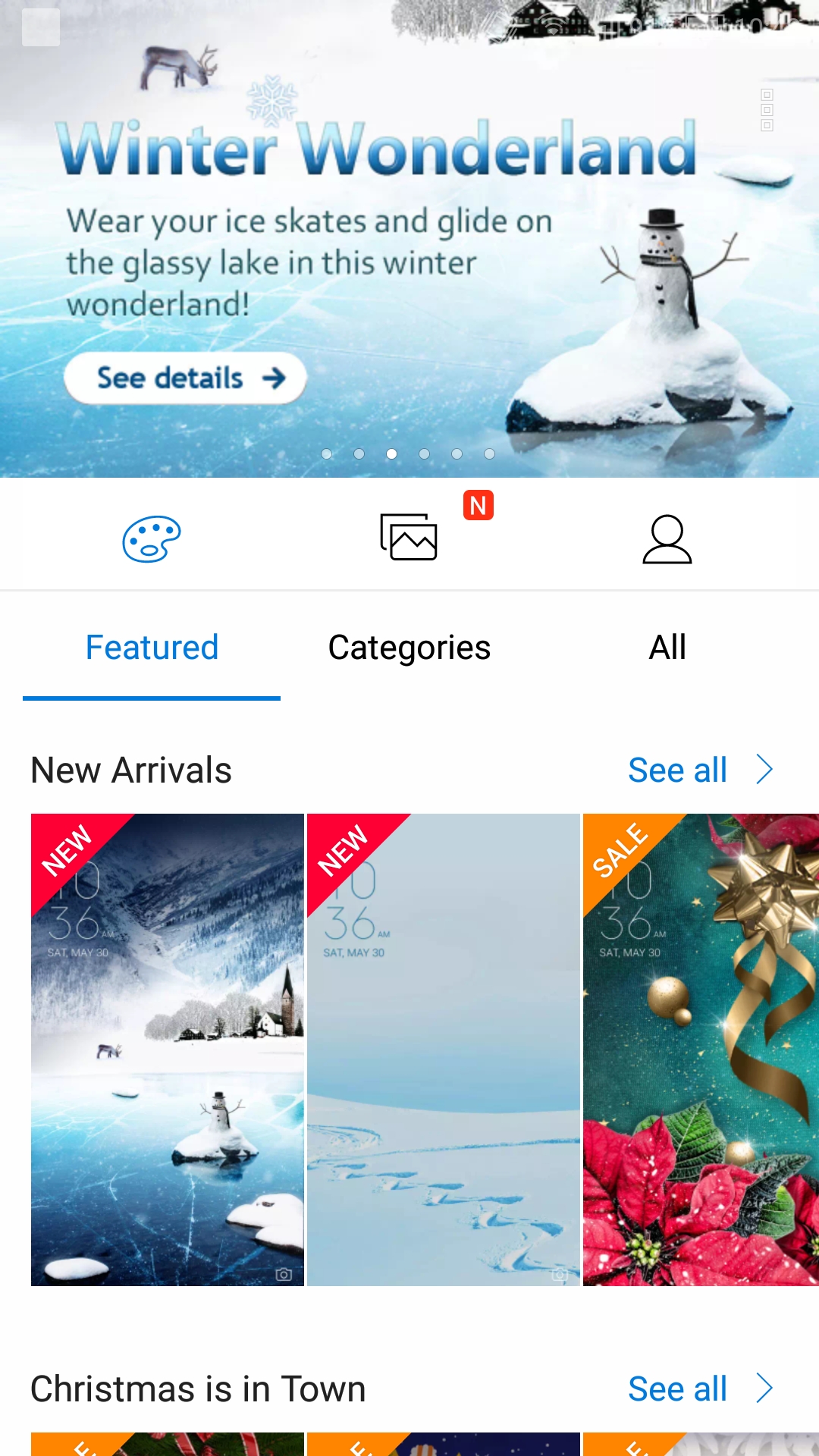
Task: Open the user profile tab
Action: pos(667,538)
